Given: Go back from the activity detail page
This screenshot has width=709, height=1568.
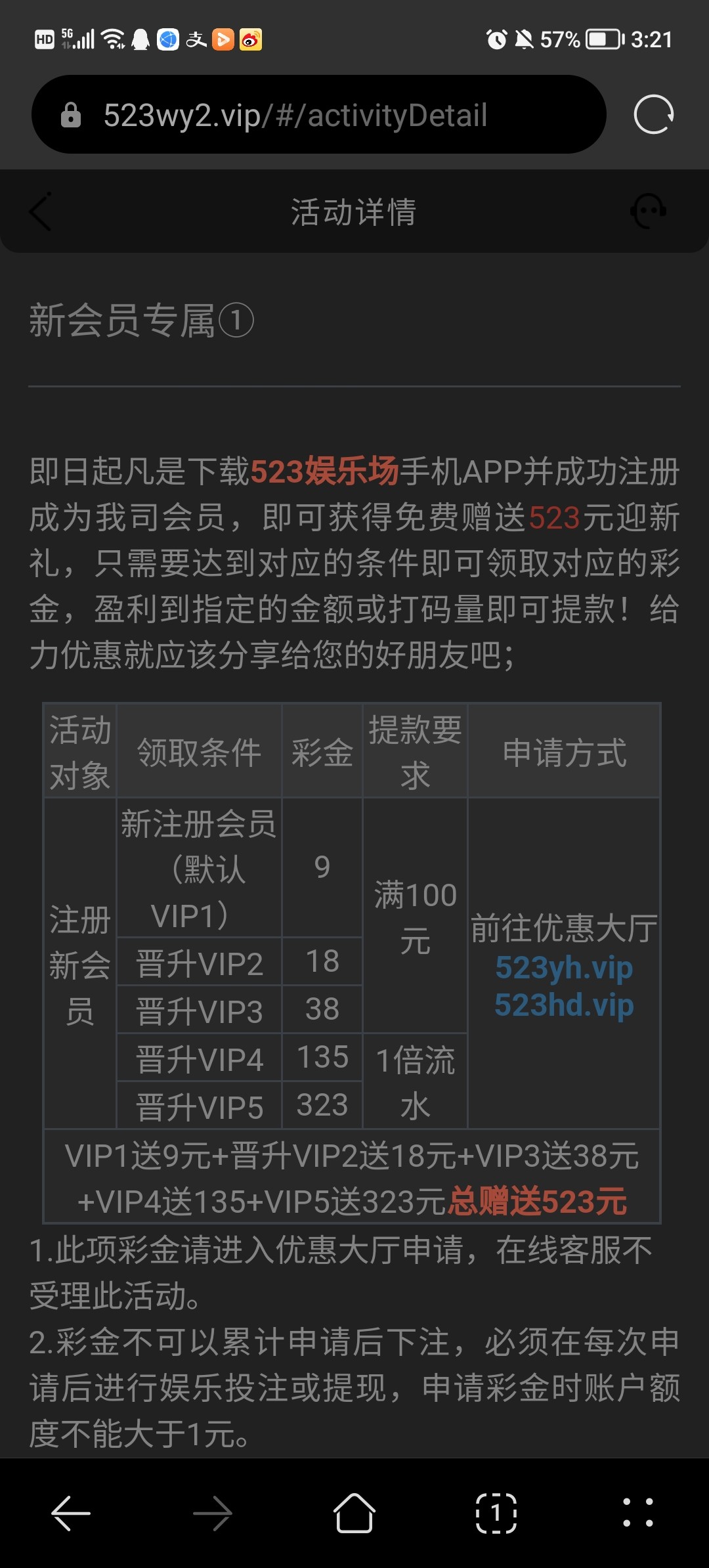Looking at the screenshot, I should pos(41,212).
